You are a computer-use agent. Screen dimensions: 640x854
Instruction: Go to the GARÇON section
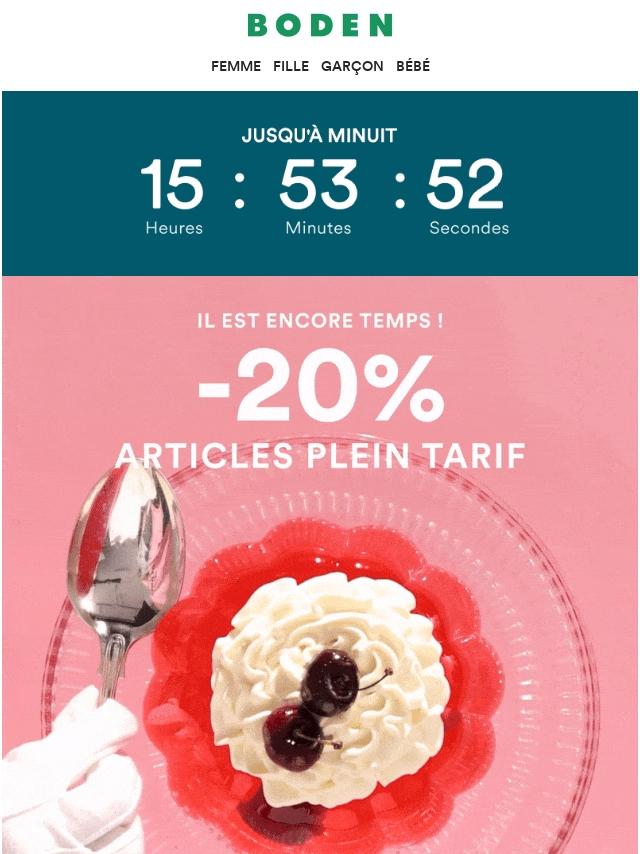click(x=352, y=66)
